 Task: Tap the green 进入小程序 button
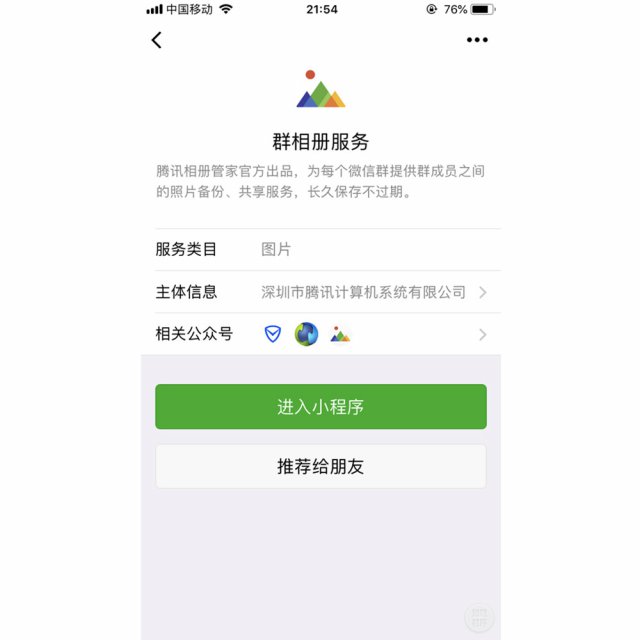pos(321,407)
